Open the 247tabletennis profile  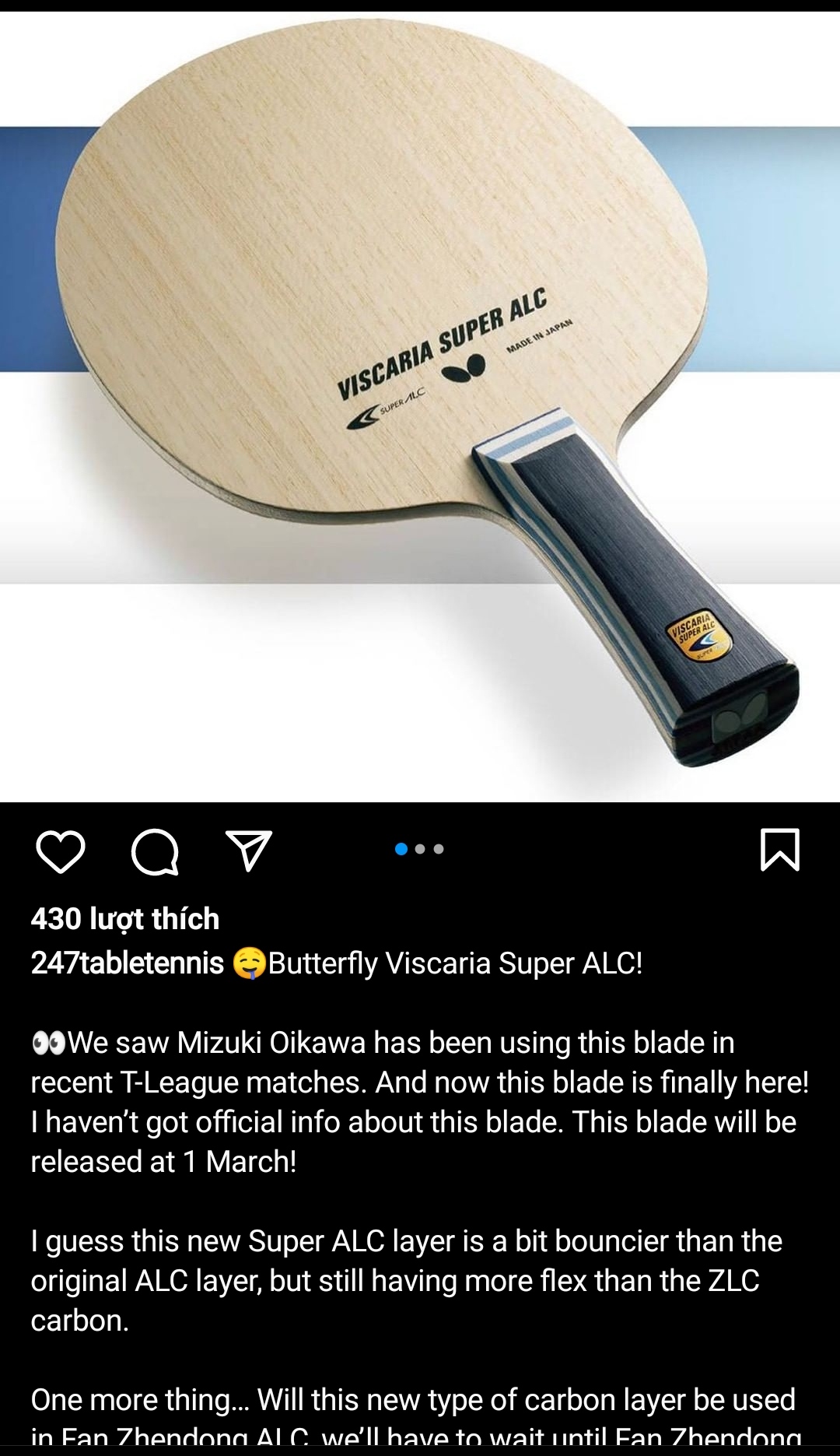pos(127,963)
